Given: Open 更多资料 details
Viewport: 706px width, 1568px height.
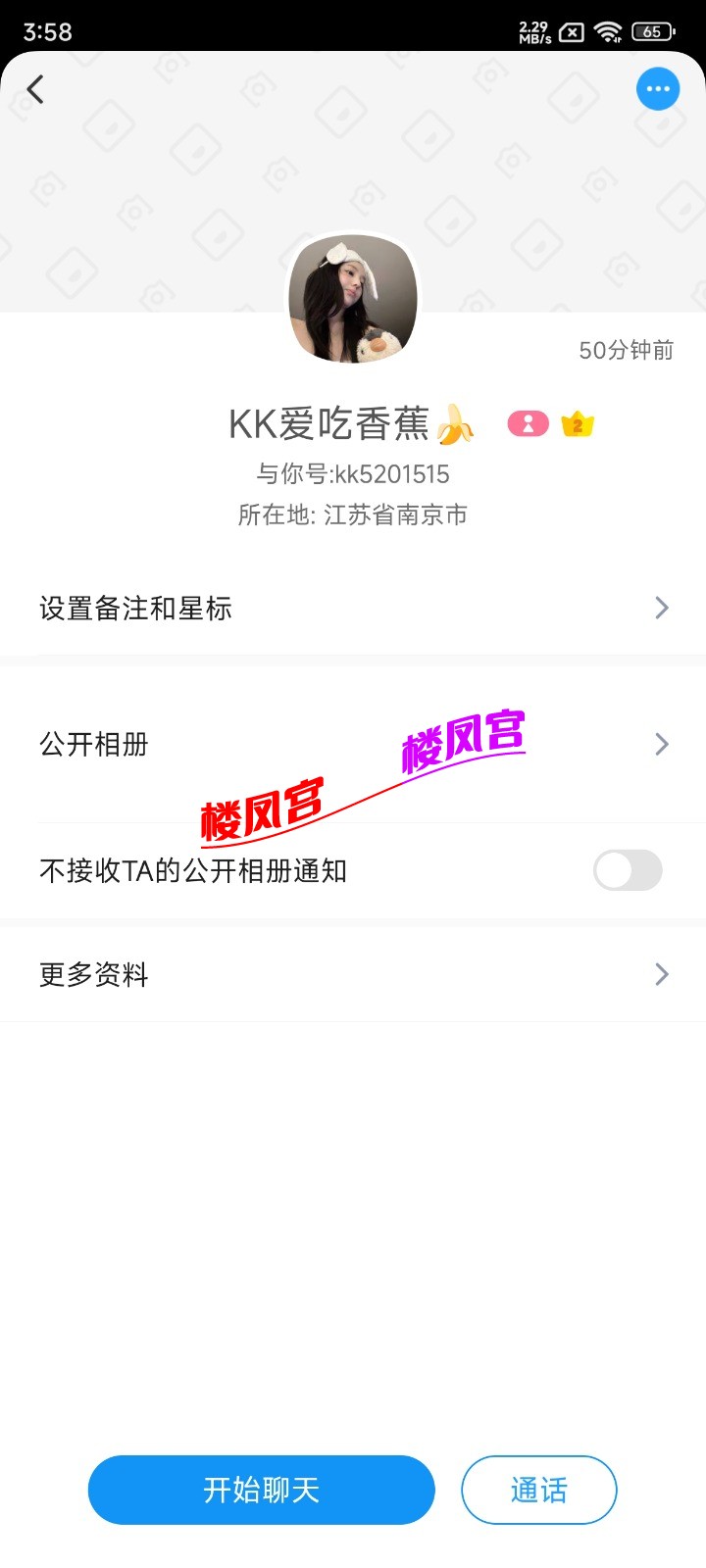Looking at the screenshot, I should (353, 974).
